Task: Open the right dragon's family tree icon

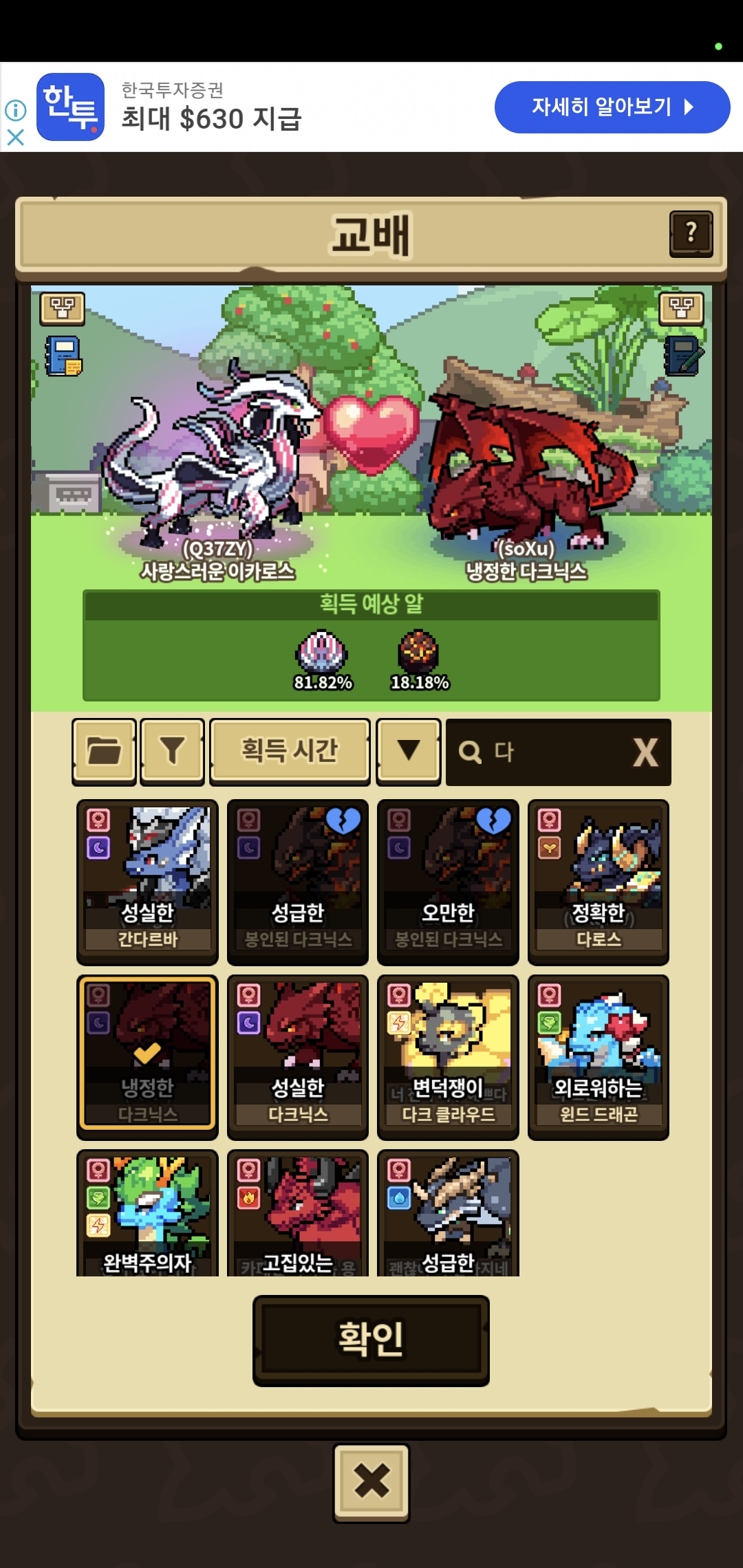Action: pyautogui.click(x=681, y=308)
